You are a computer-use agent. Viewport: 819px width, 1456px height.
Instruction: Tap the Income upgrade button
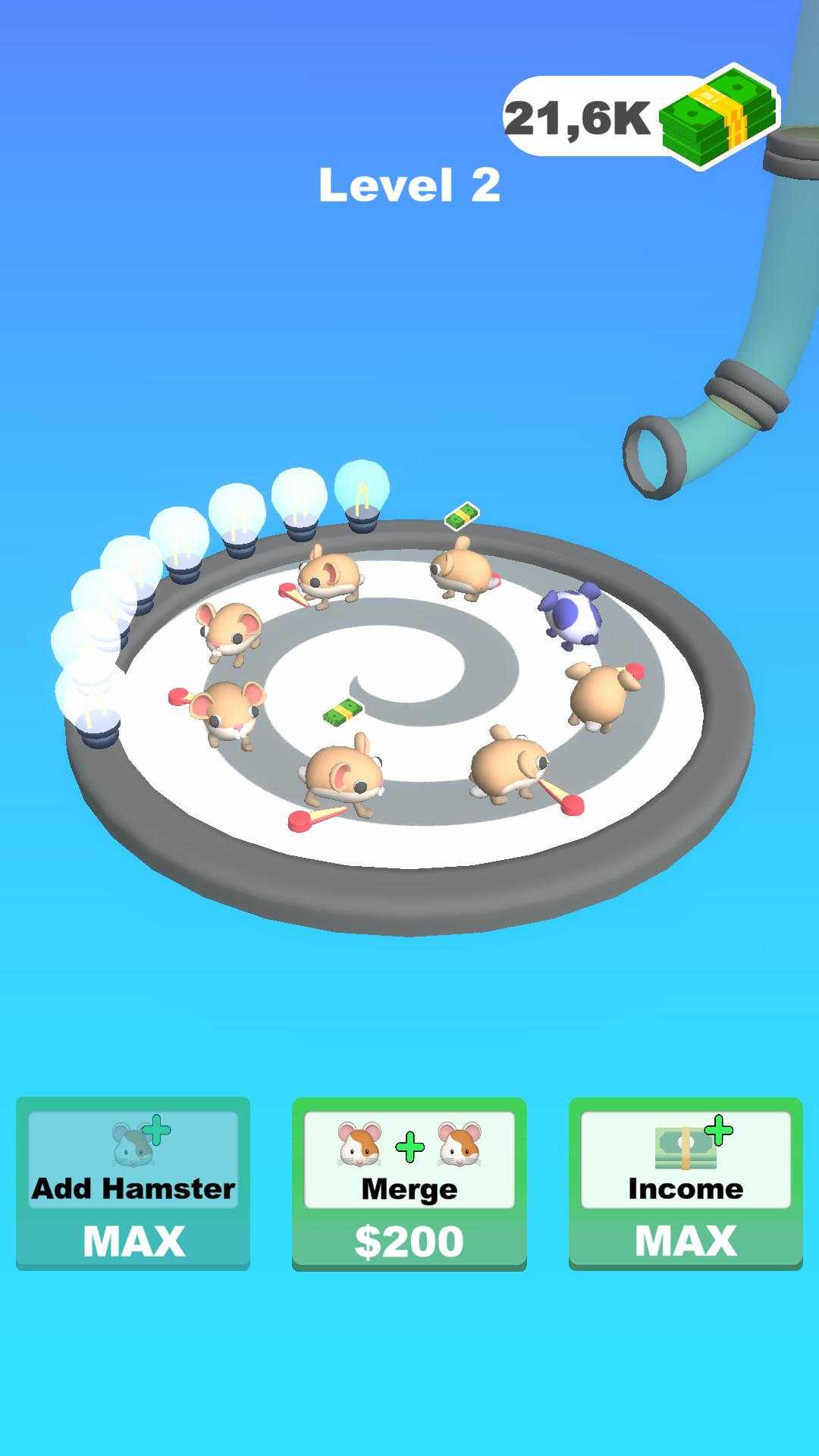[686, 1184]
